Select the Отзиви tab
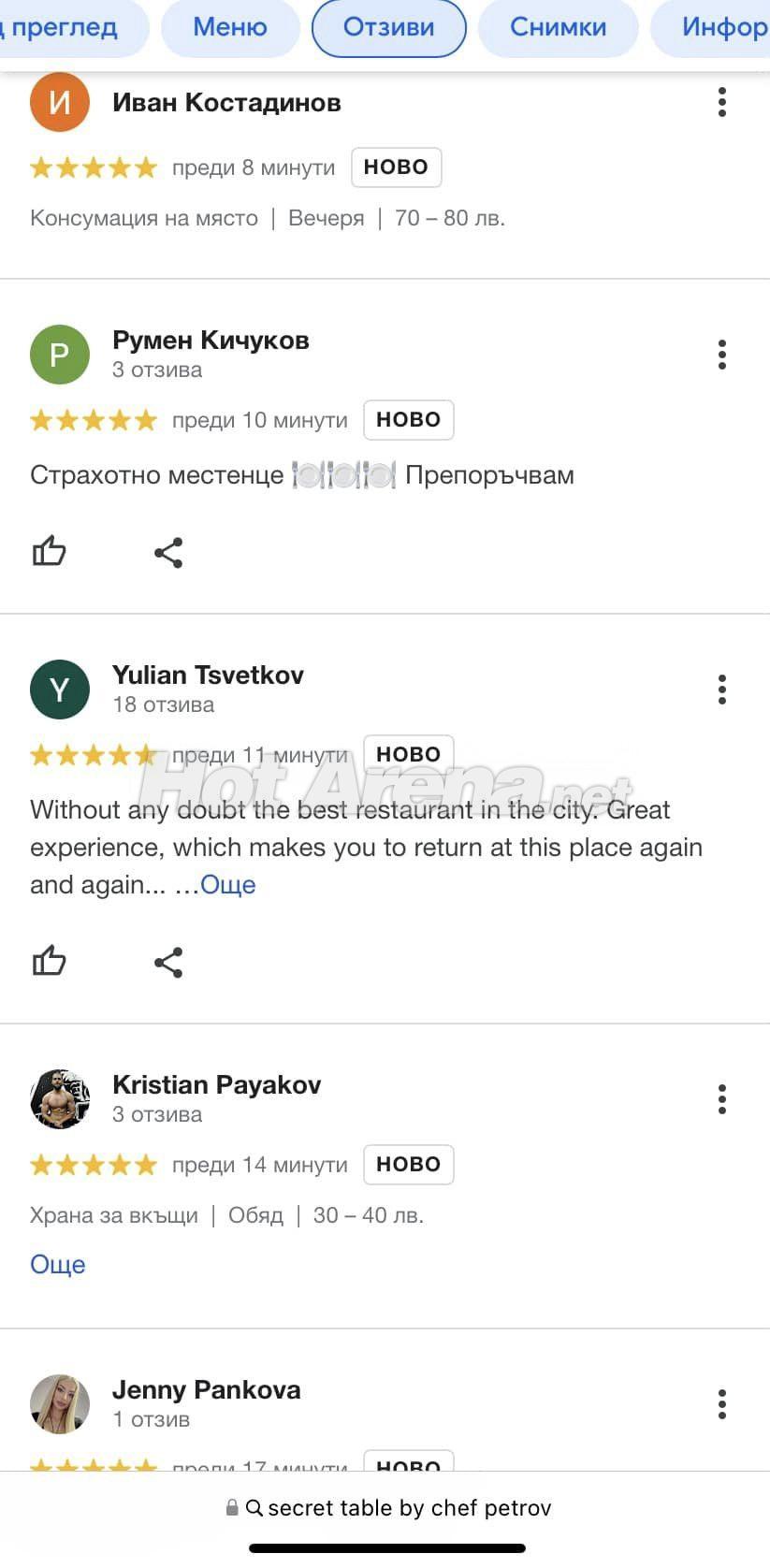Viewport: 770px width, 1568px height. [x=388, y=27]
